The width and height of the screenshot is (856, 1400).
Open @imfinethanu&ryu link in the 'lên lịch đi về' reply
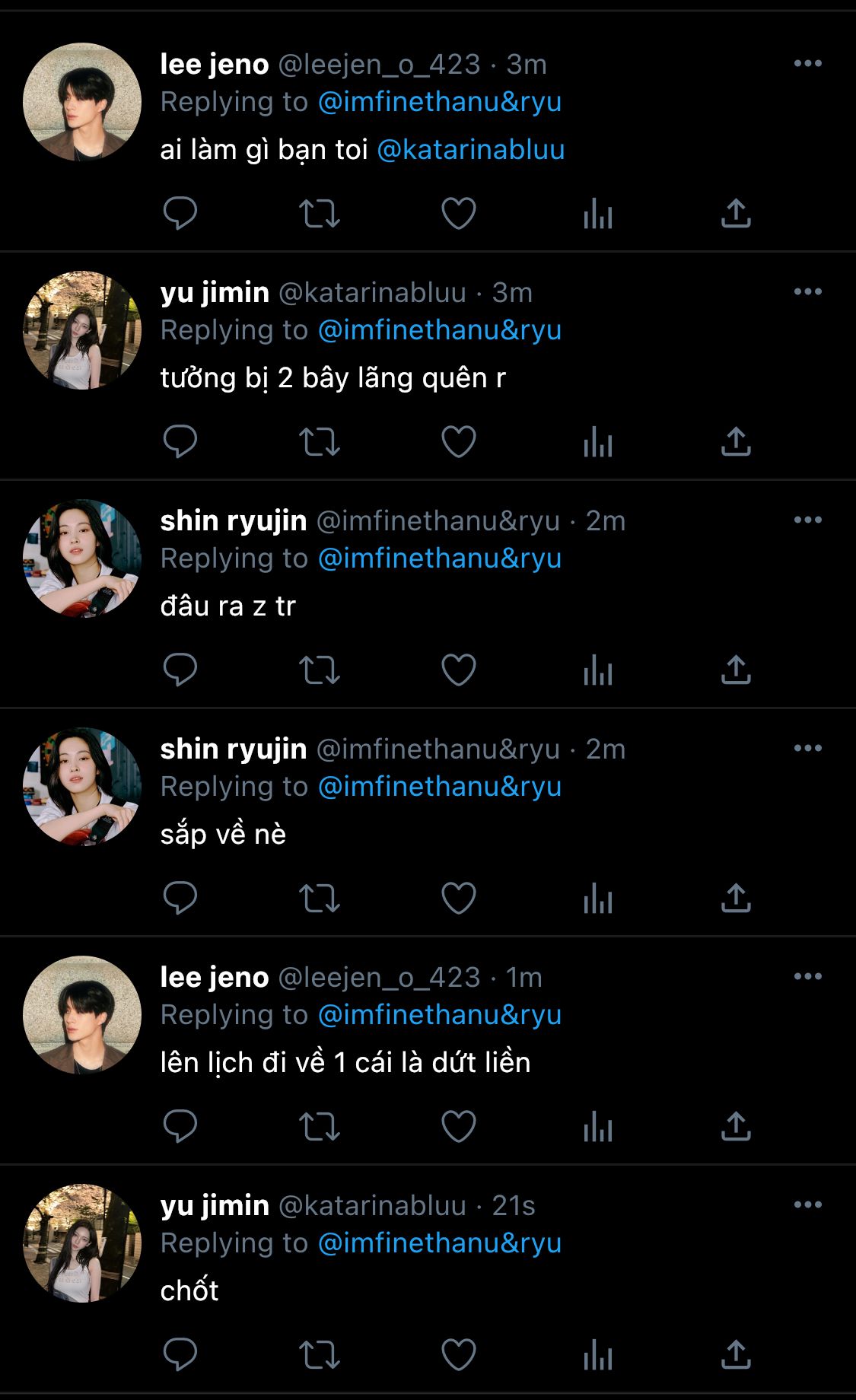tap(439, 1015)
